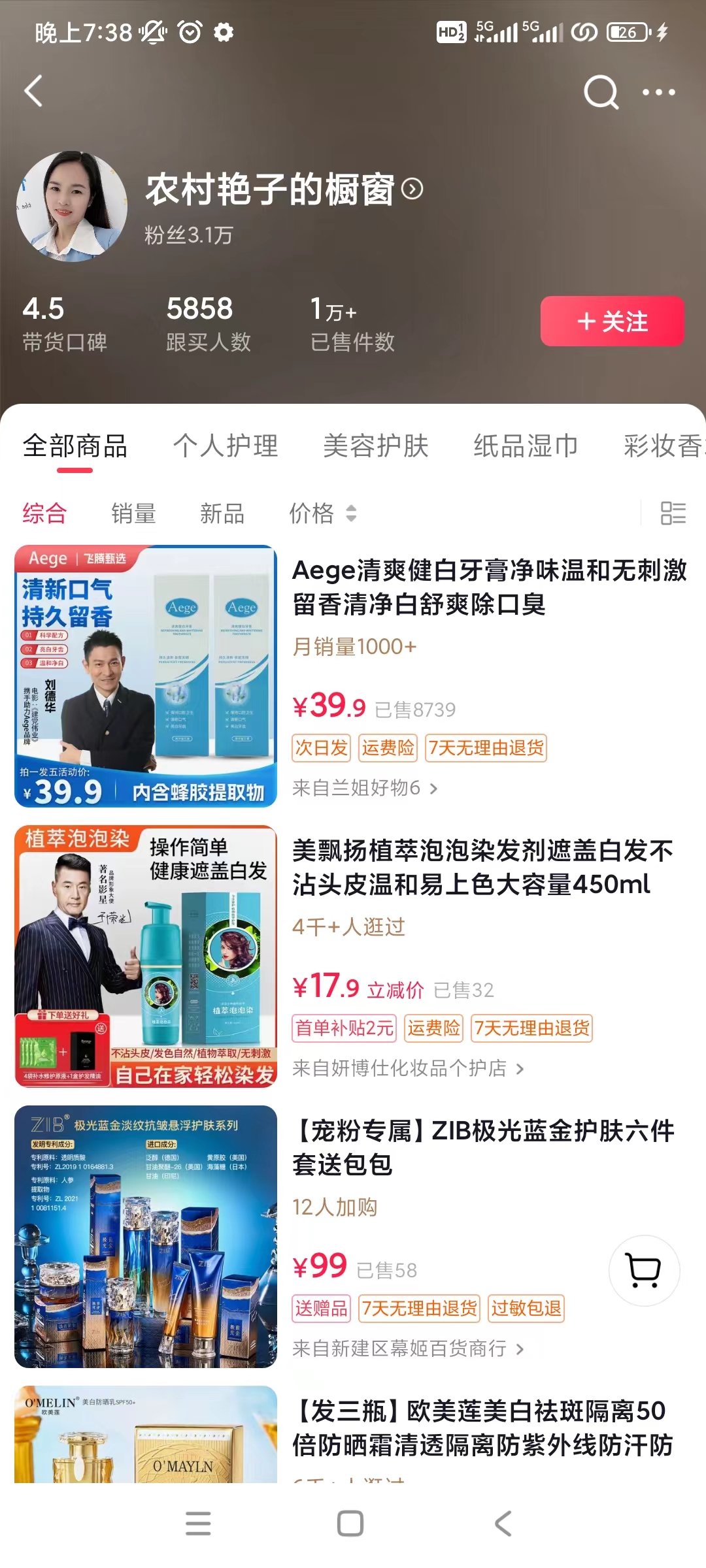
Task: Open the 农村艳子 profile avatar
Action: (x=72, y=206)
